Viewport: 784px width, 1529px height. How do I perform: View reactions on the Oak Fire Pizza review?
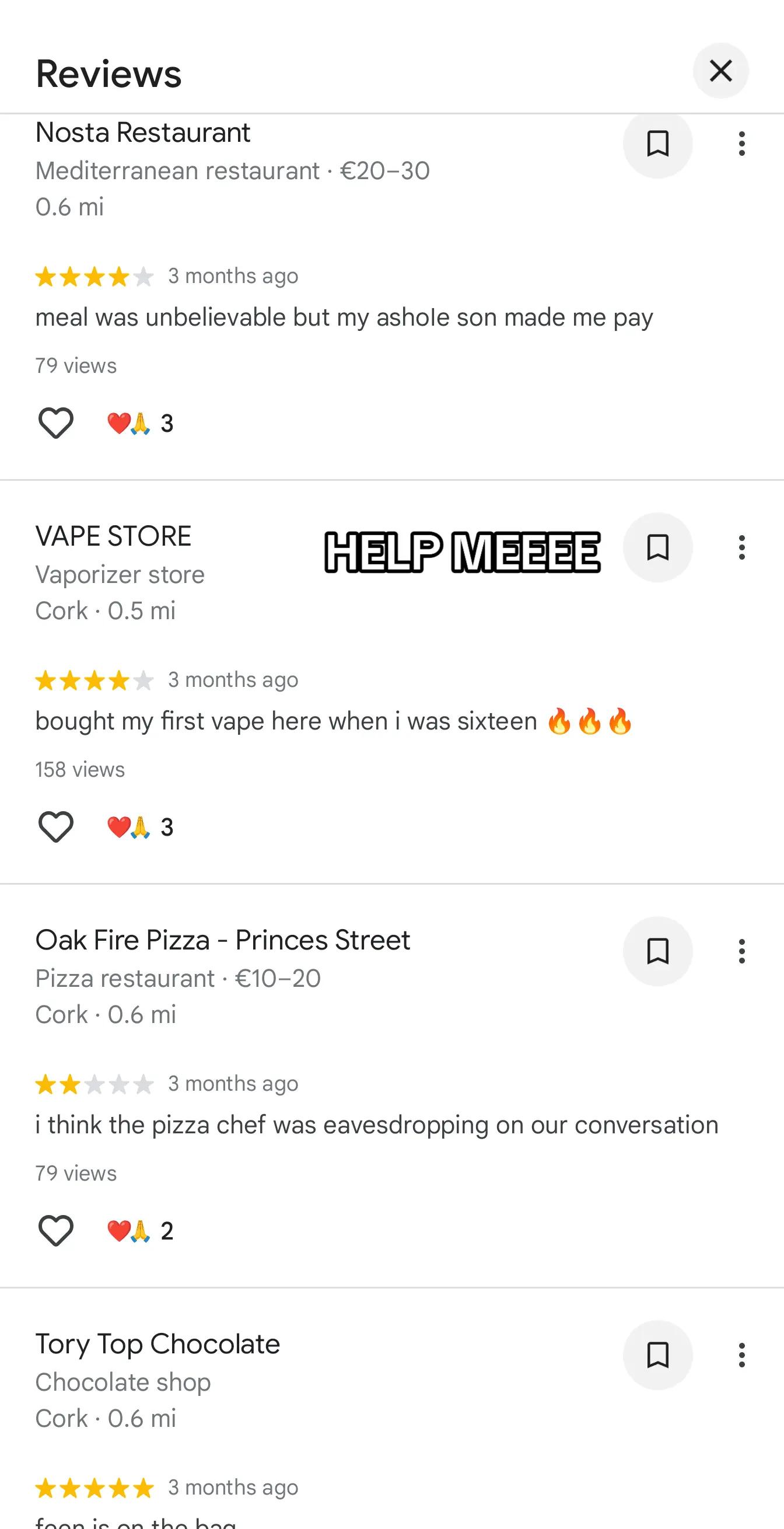click(x=140, y=1231)
